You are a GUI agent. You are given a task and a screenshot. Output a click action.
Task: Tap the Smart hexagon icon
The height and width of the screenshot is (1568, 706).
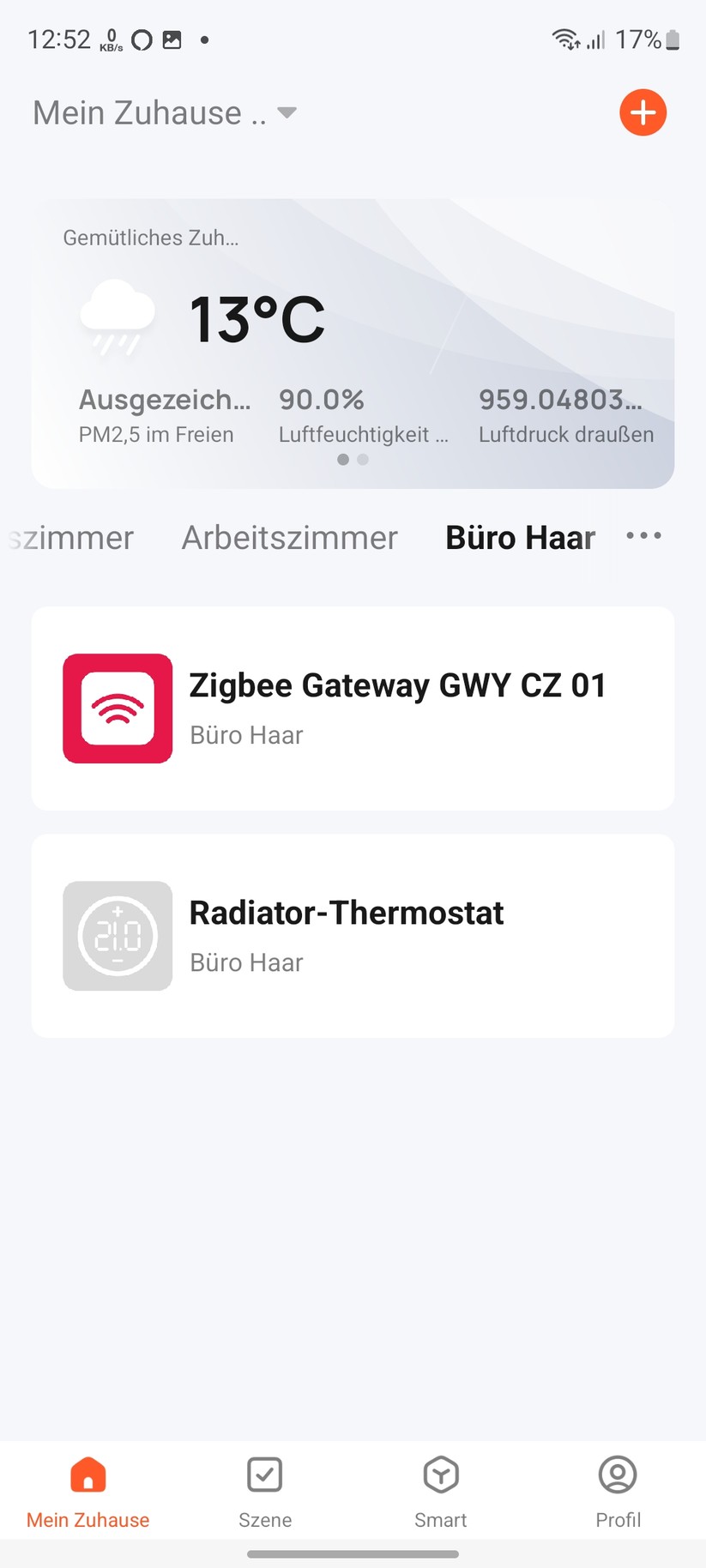[x=440, y=1474]
